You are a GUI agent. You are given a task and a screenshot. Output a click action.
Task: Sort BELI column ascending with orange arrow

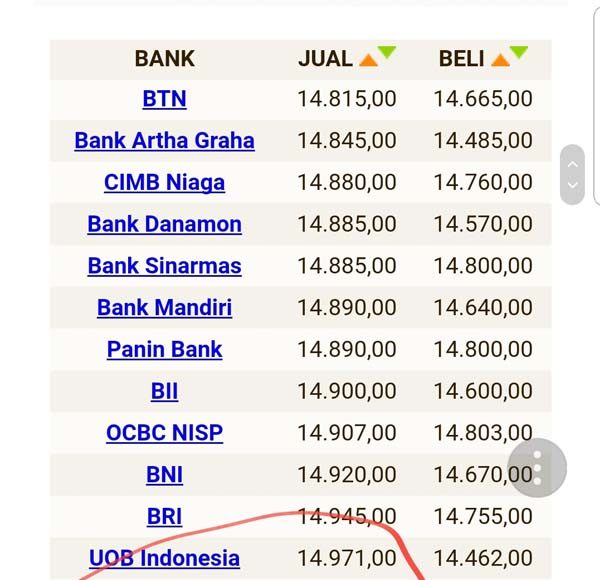coord(500,60)
